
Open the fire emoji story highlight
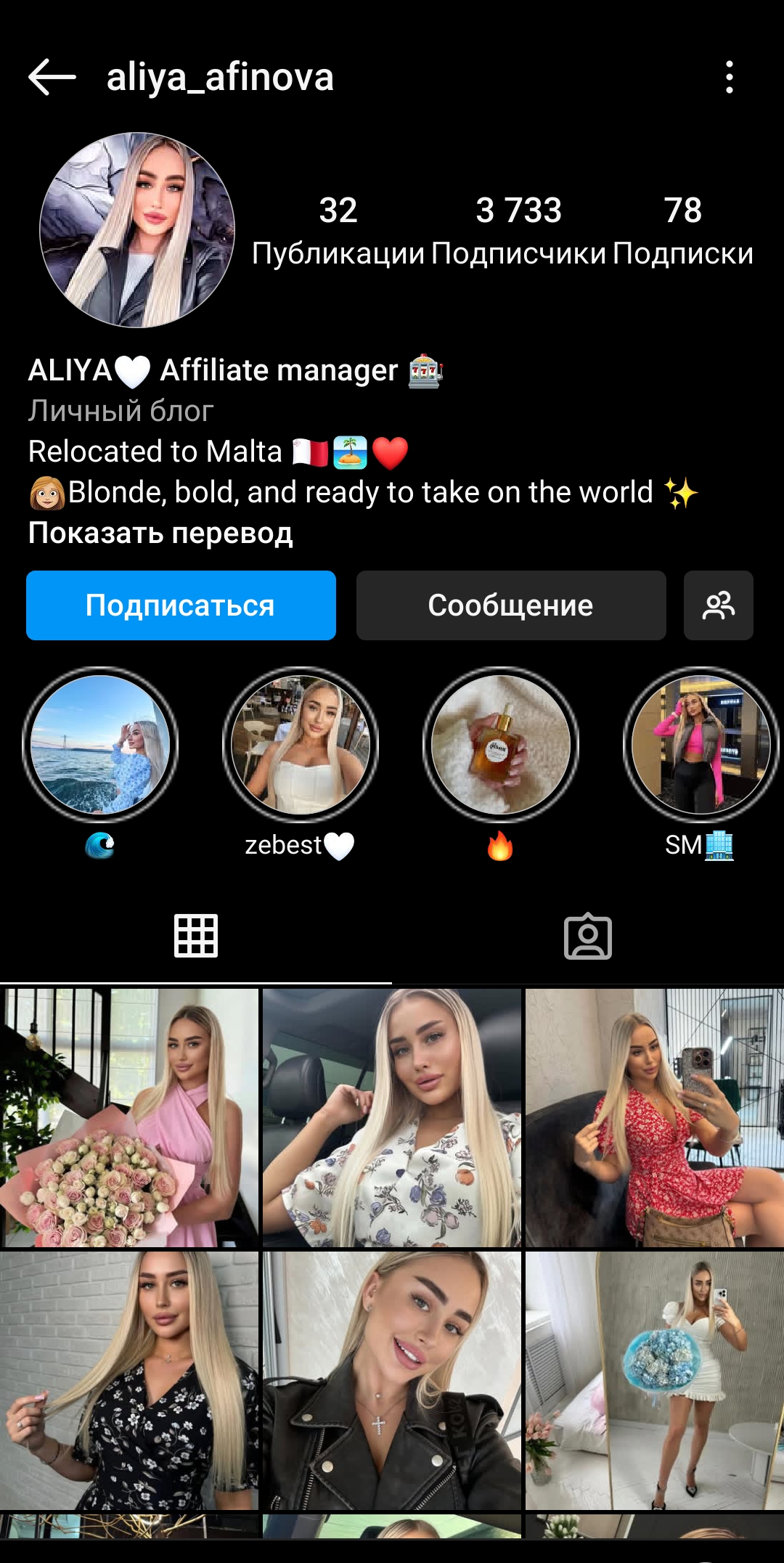500,745
